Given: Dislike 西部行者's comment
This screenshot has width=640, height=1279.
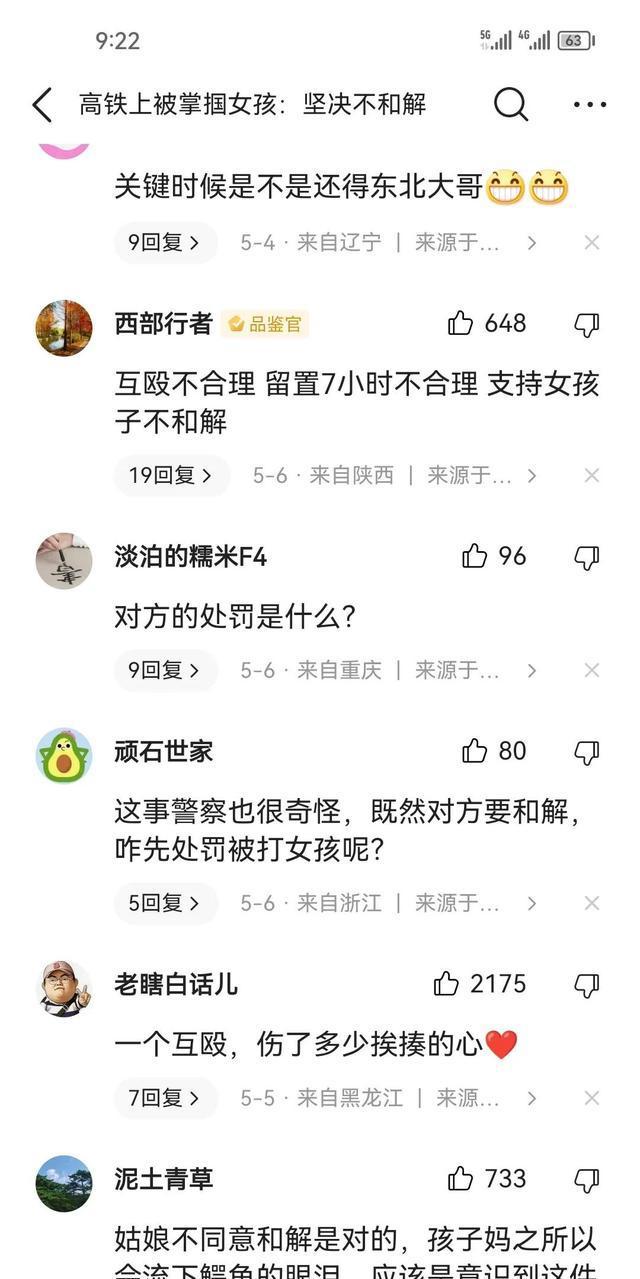Looking at the screenshot, I should coord(587,324).
